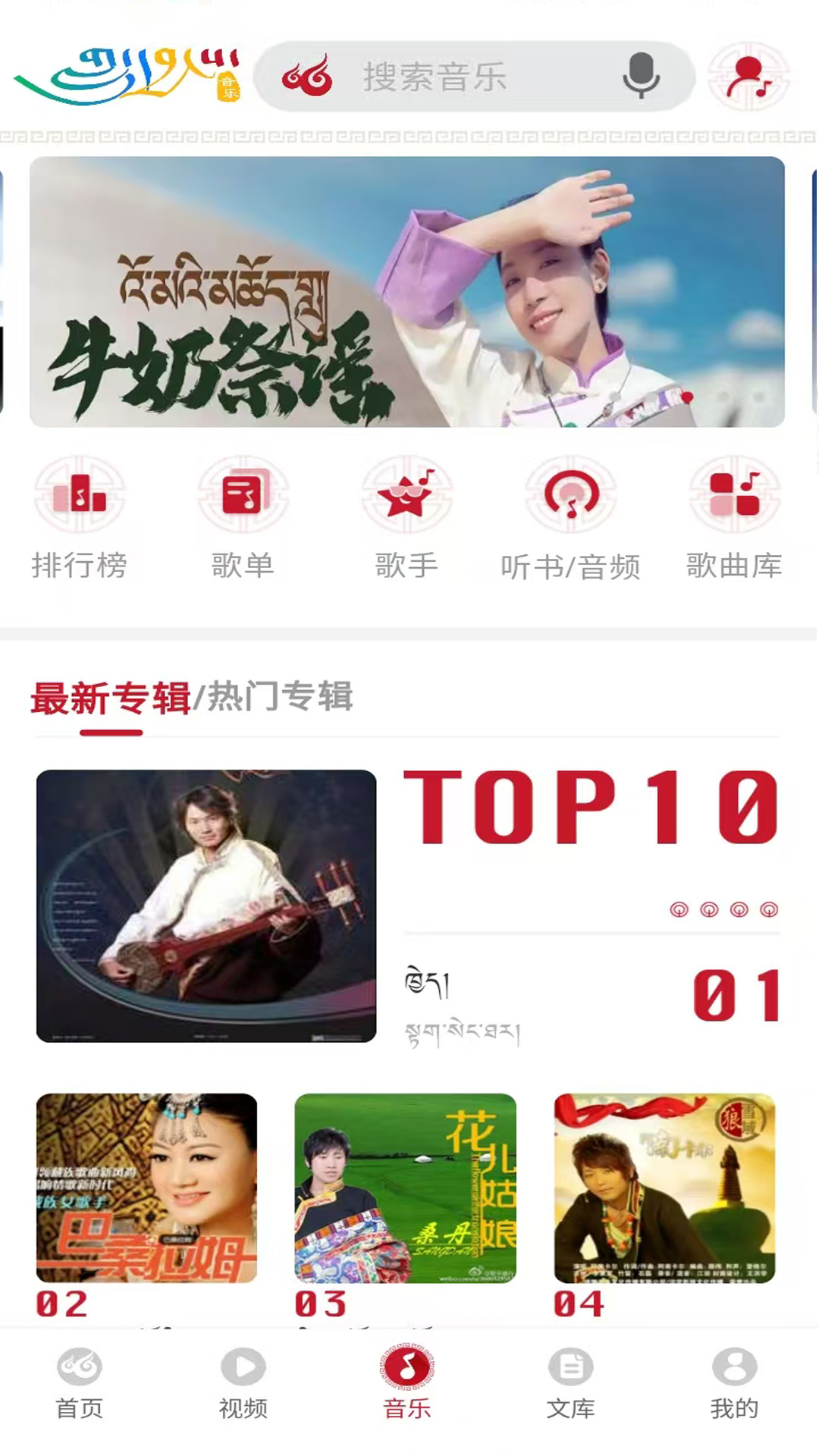
Task: Open the user profile icon
Action: pyautogui.click(x=751, y=78)
